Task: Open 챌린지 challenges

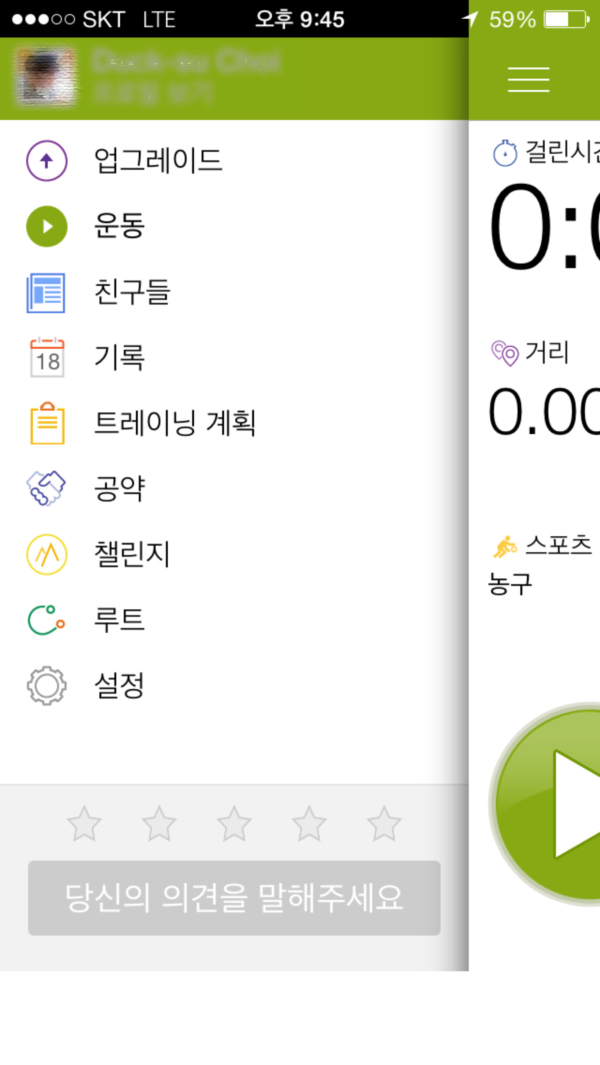Action: (131, 554)
